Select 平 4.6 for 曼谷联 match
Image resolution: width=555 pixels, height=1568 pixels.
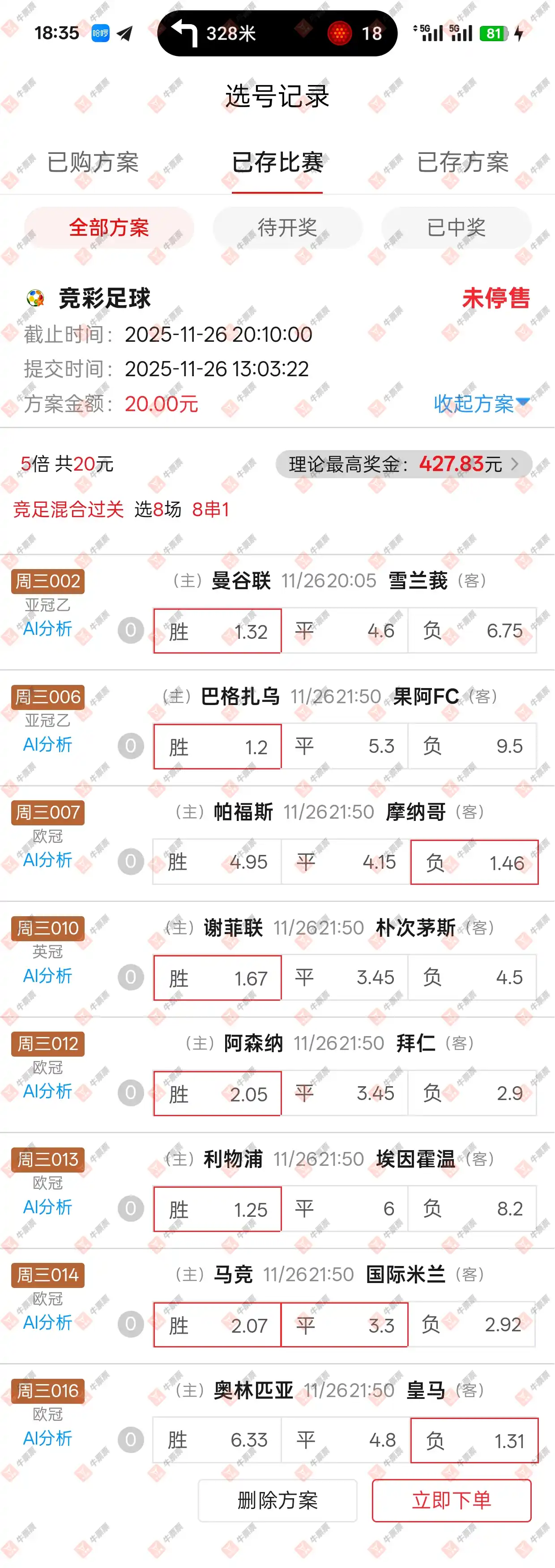[344, 631]
